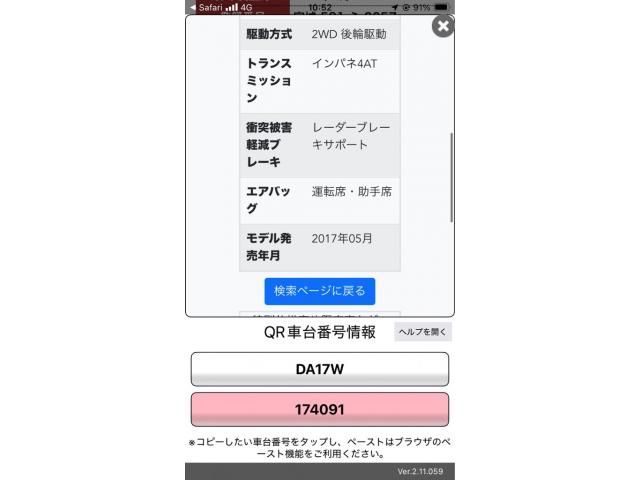The height and width of the screenshot is (480, 640).
Task: Close the vehicle details popup
Action: (x=442, y=27)
